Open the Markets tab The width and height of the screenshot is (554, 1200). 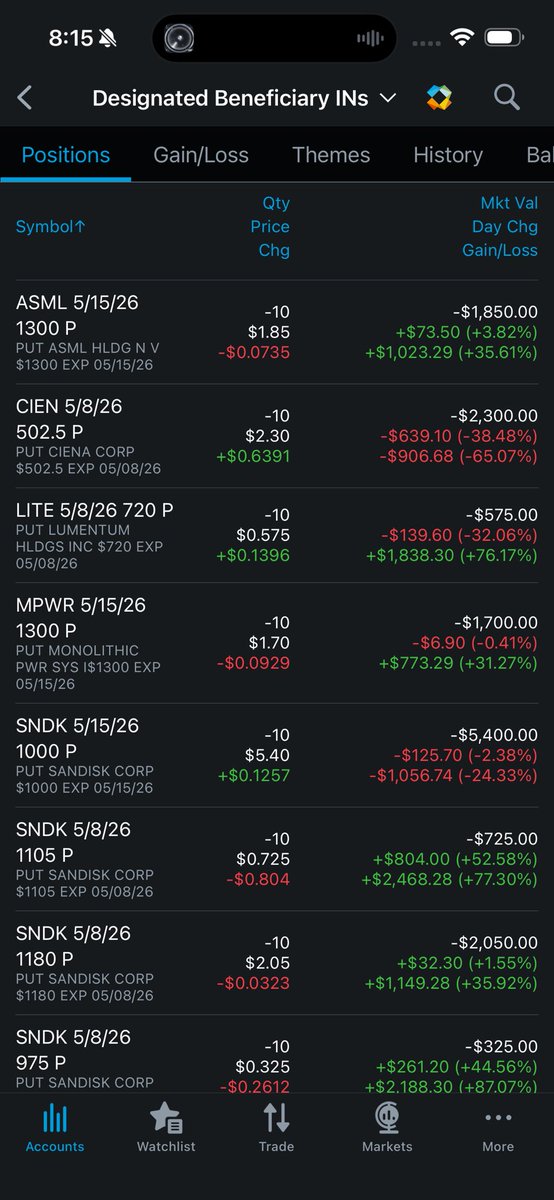pos(387,1128)
